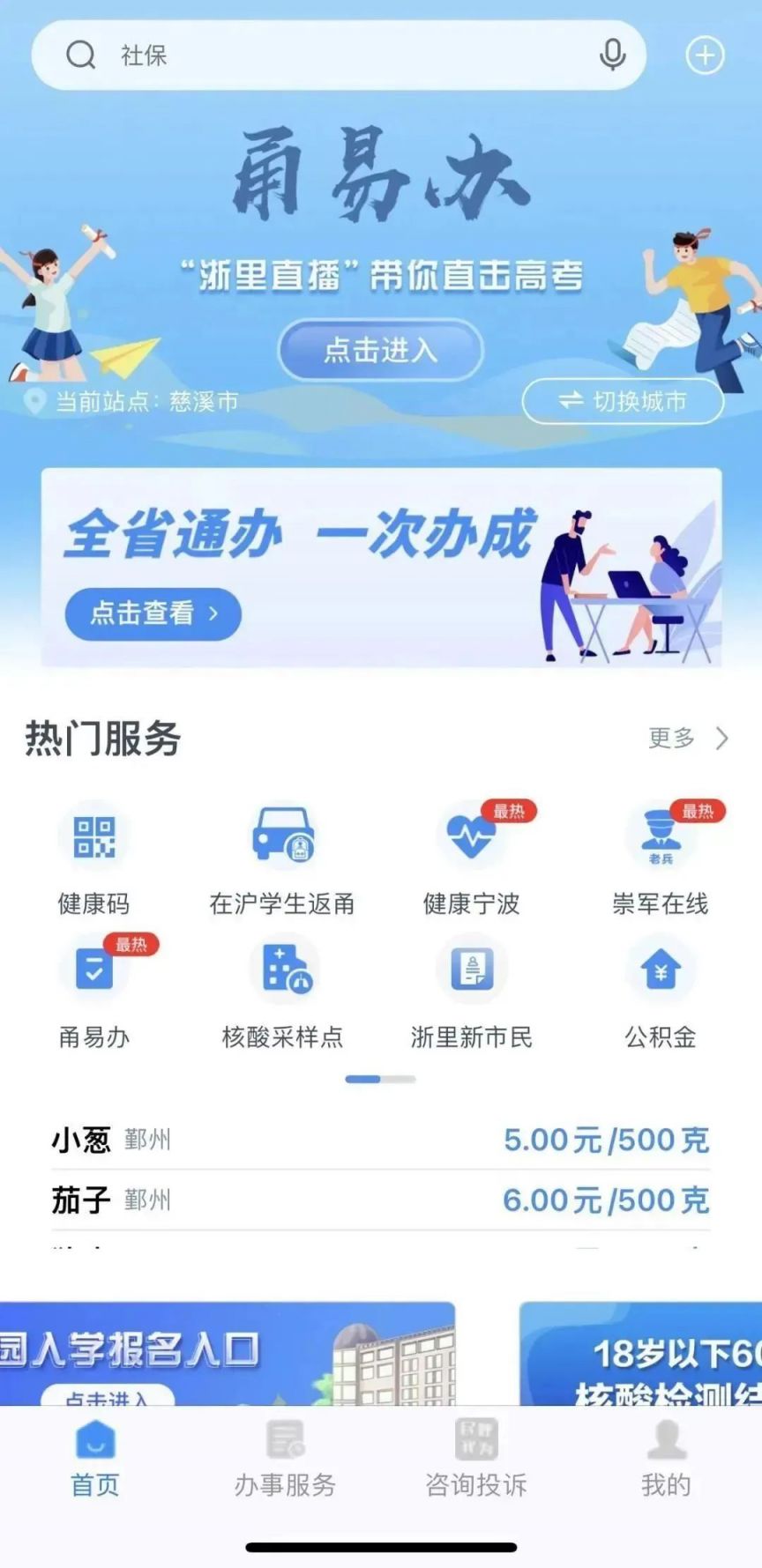
Task: View 更多 hot services
Action: pyautogui.click(x=688, y=738)
